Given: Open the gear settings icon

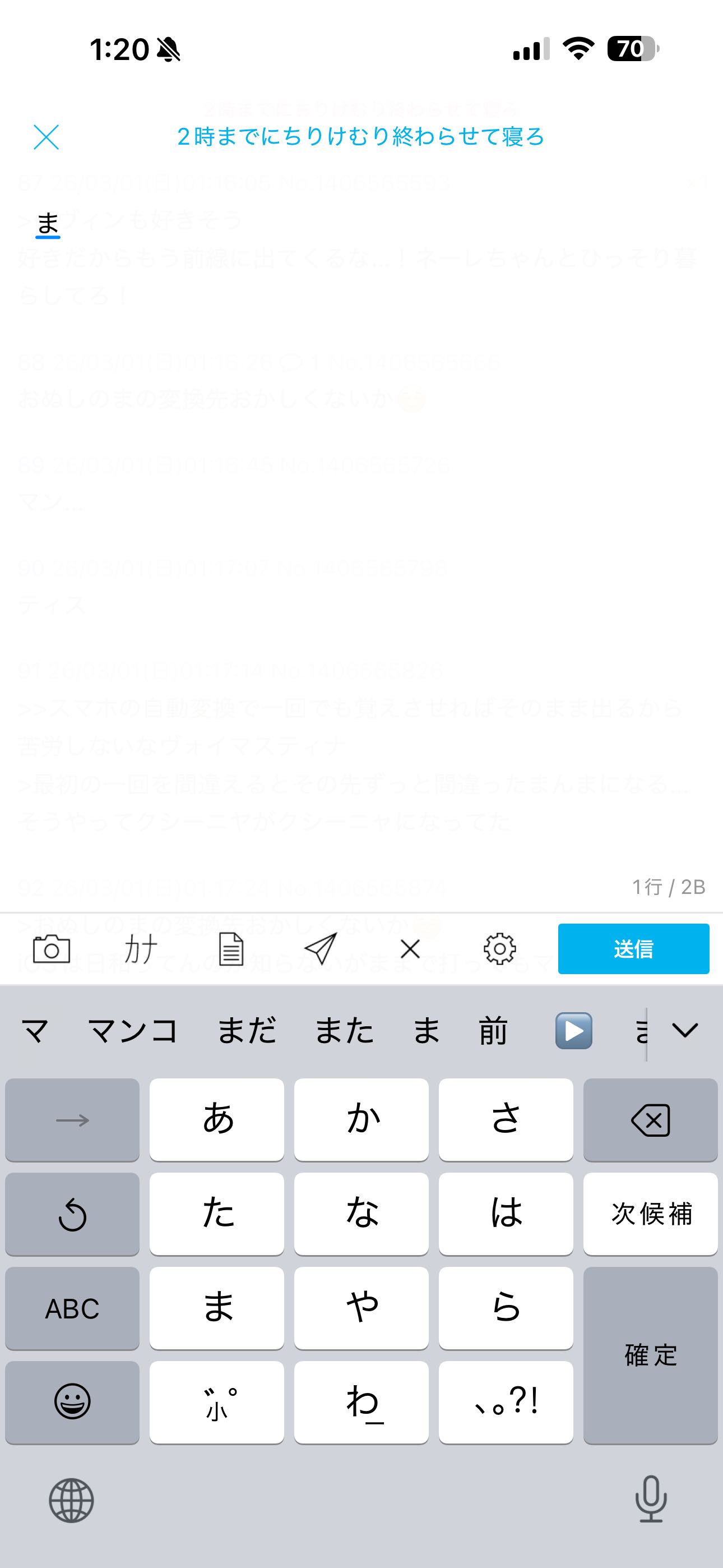Looking at the screenshot, I should coord(499,949).
